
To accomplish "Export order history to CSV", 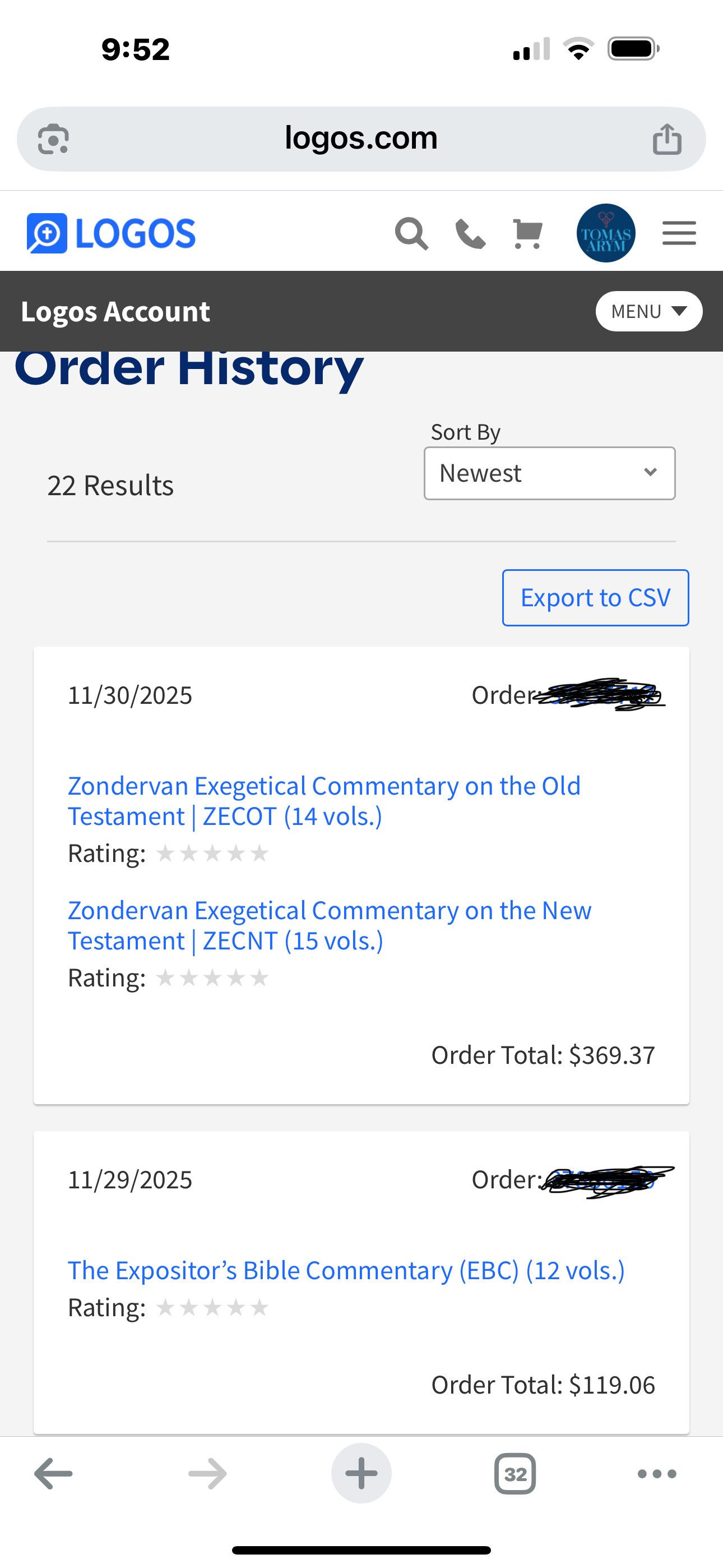I will 595,598.
